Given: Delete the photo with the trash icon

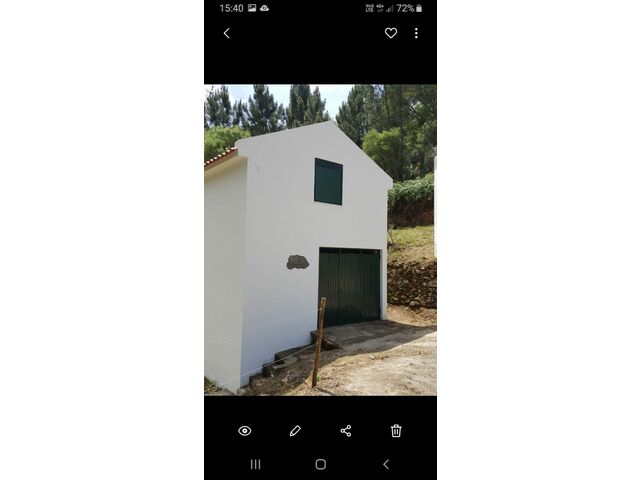Looking at the screenshot, I should [396, 430].
